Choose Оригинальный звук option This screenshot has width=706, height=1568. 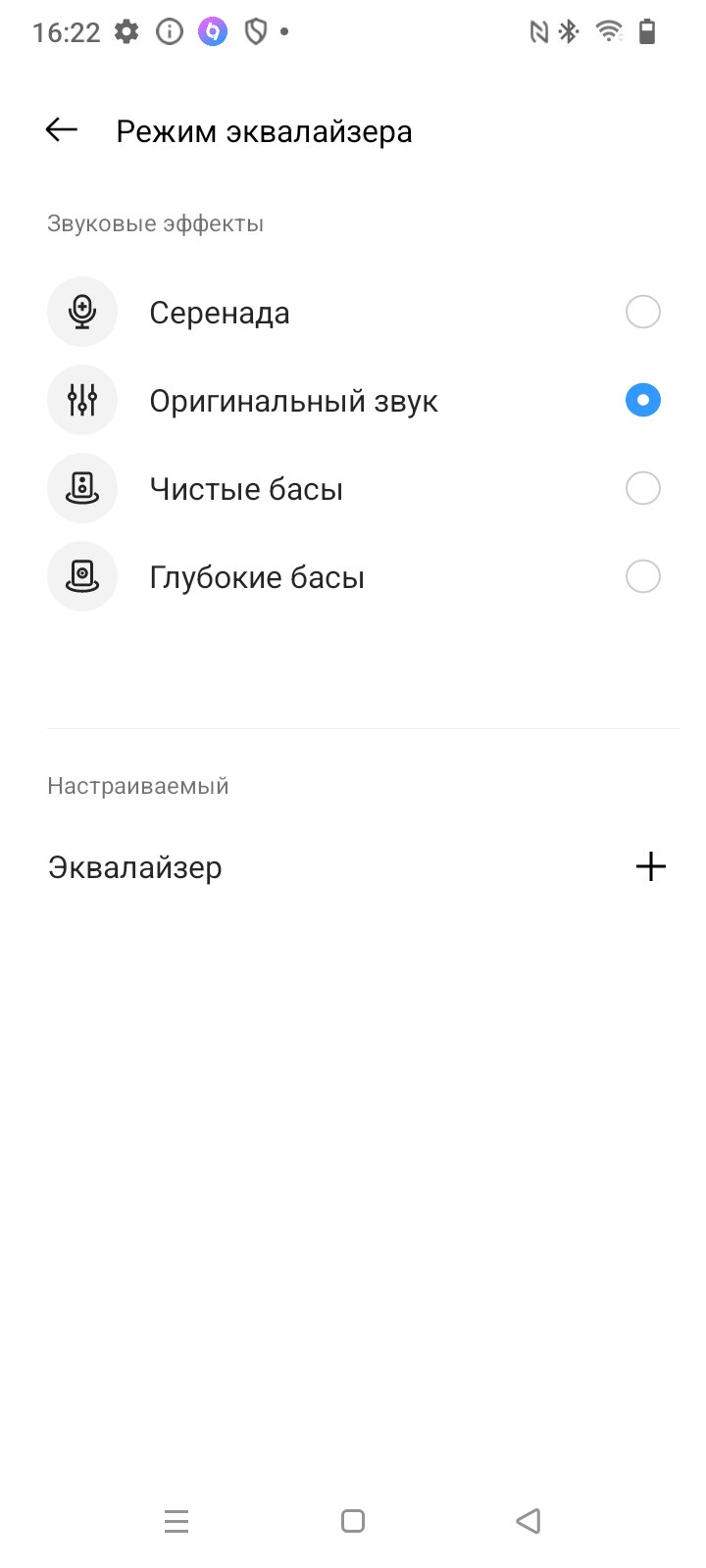pos(353,401)
